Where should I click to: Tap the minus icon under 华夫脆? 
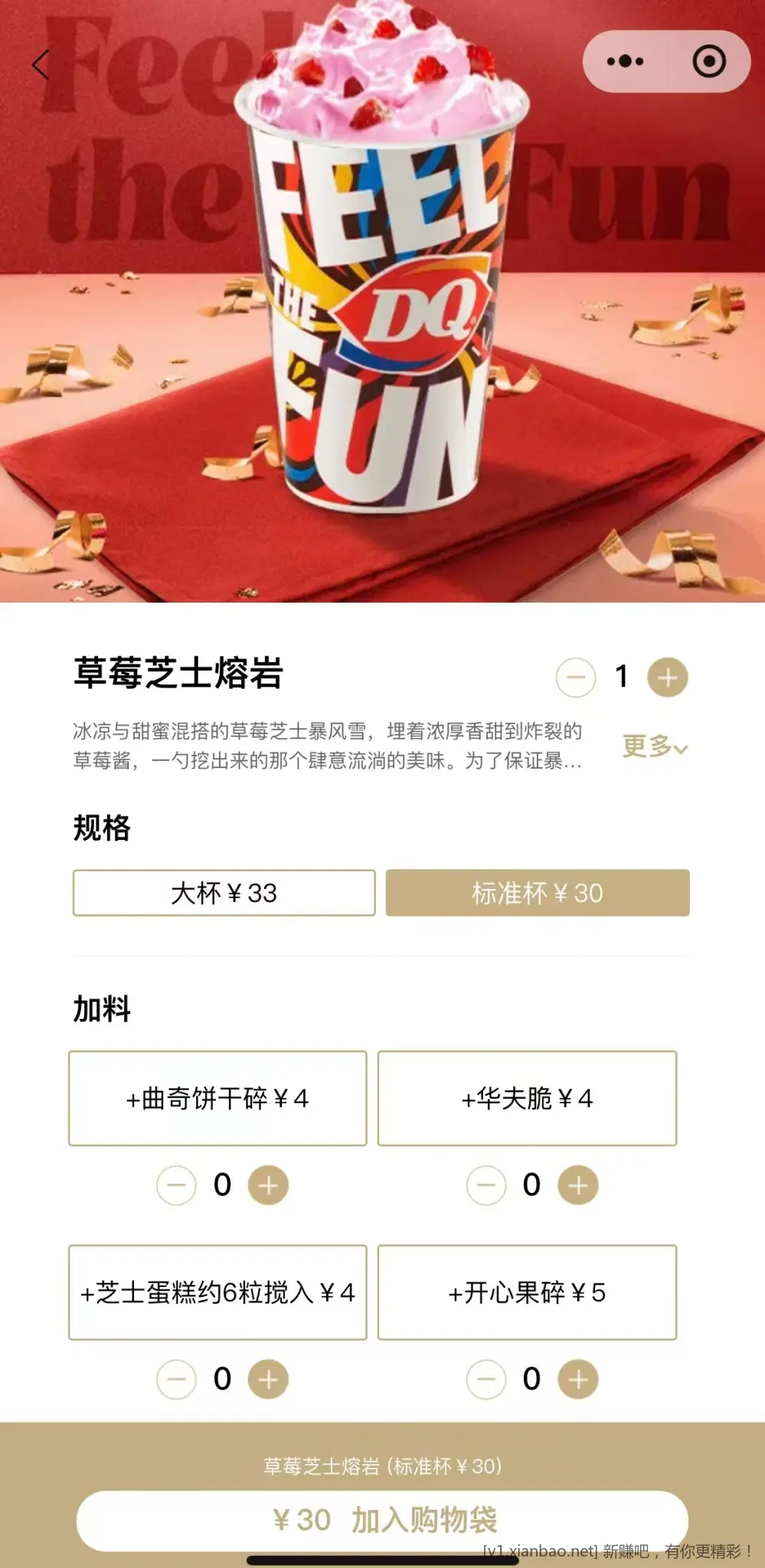[x=487, y=1184]
